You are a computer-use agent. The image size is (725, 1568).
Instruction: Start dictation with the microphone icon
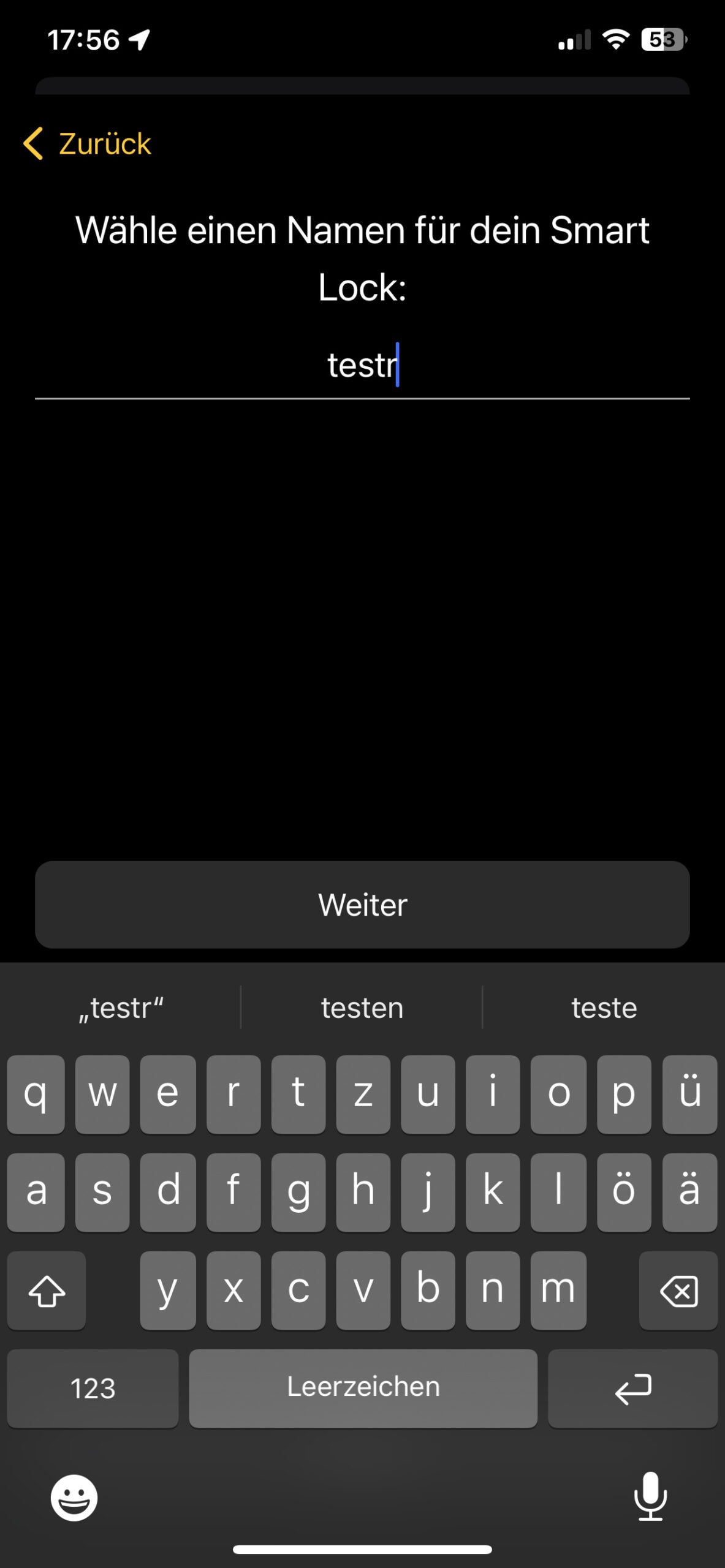(x=650, y=1496)
